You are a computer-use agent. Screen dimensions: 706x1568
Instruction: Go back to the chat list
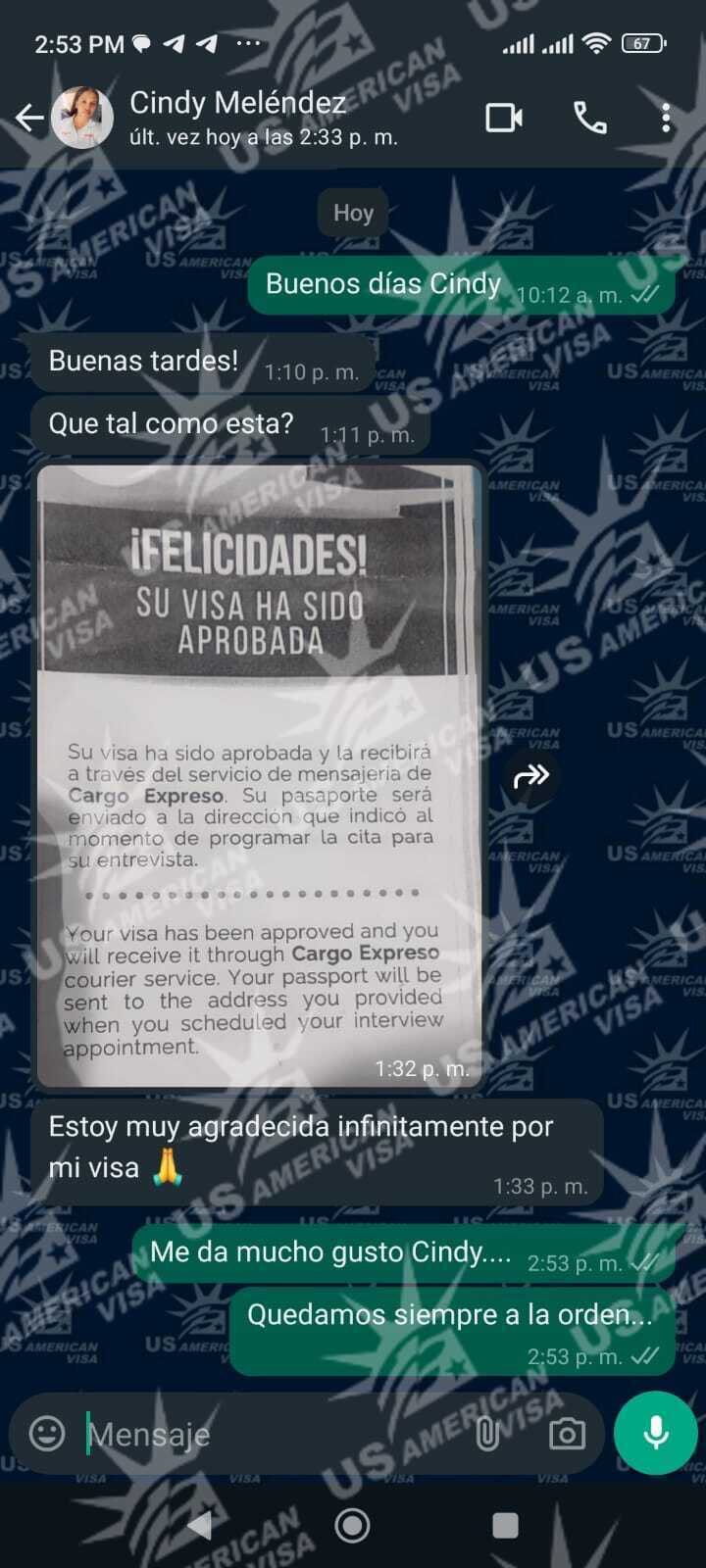[x=28, y=119]
